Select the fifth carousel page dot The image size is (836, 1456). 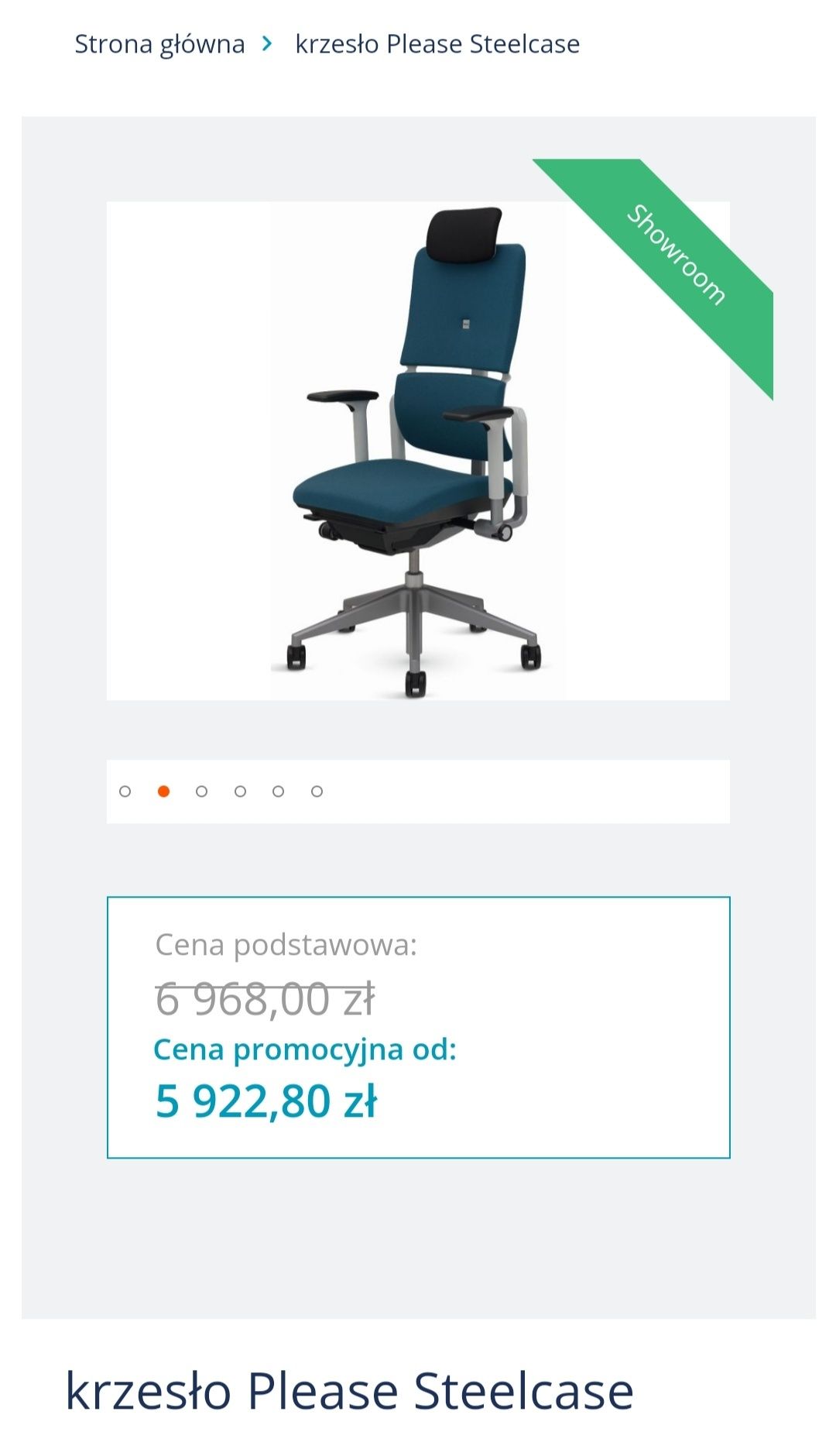[279, 792]
